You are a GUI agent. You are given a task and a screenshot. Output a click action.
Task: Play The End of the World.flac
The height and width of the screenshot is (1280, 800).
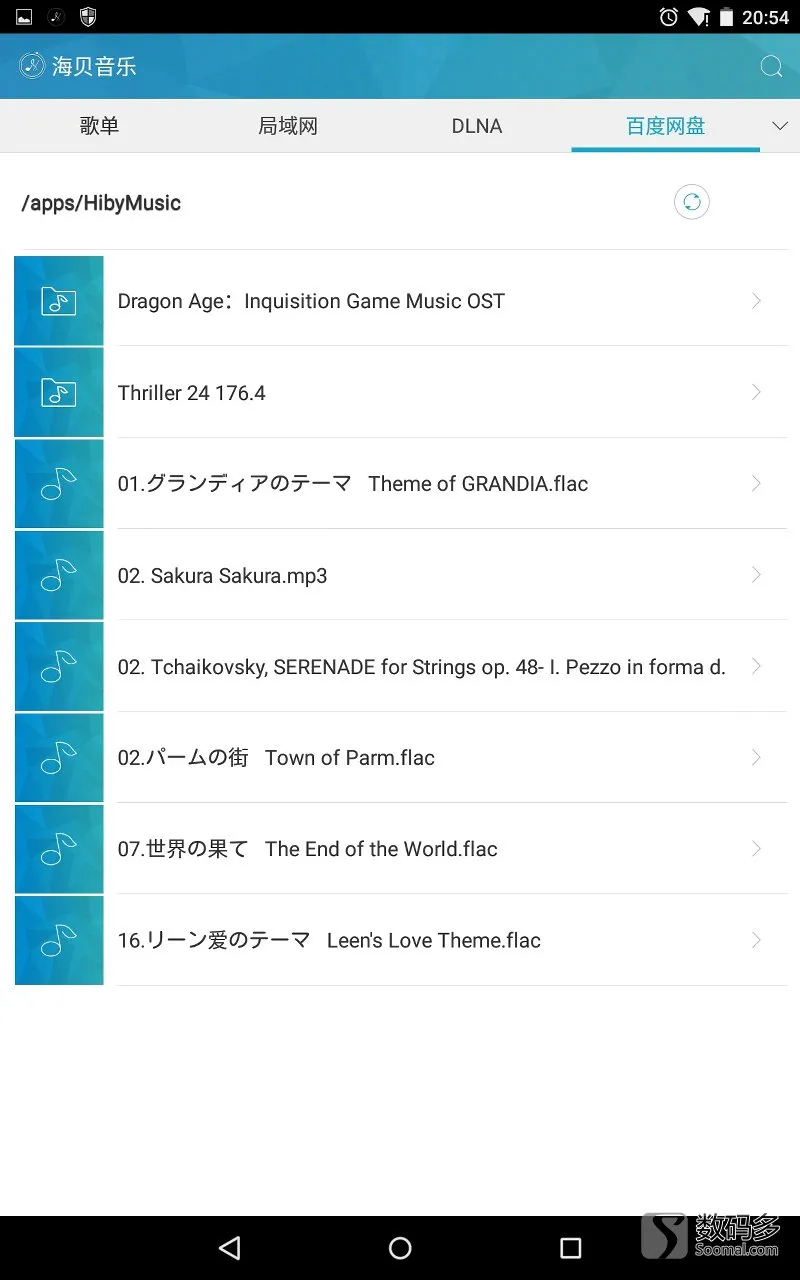click(x=400, y=849)
